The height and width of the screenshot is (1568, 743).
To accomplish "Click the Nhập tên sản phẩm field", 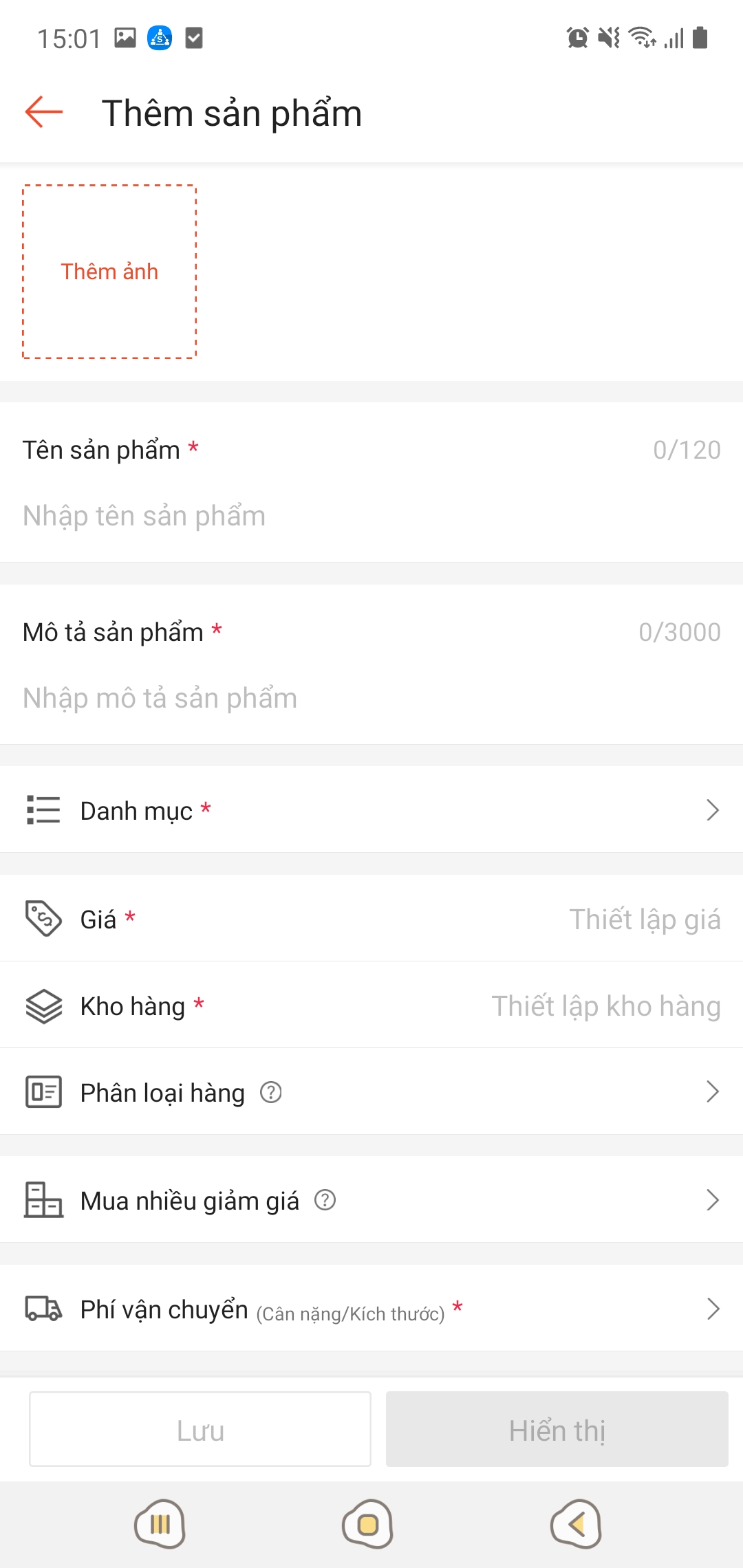I will pos(275,515).
